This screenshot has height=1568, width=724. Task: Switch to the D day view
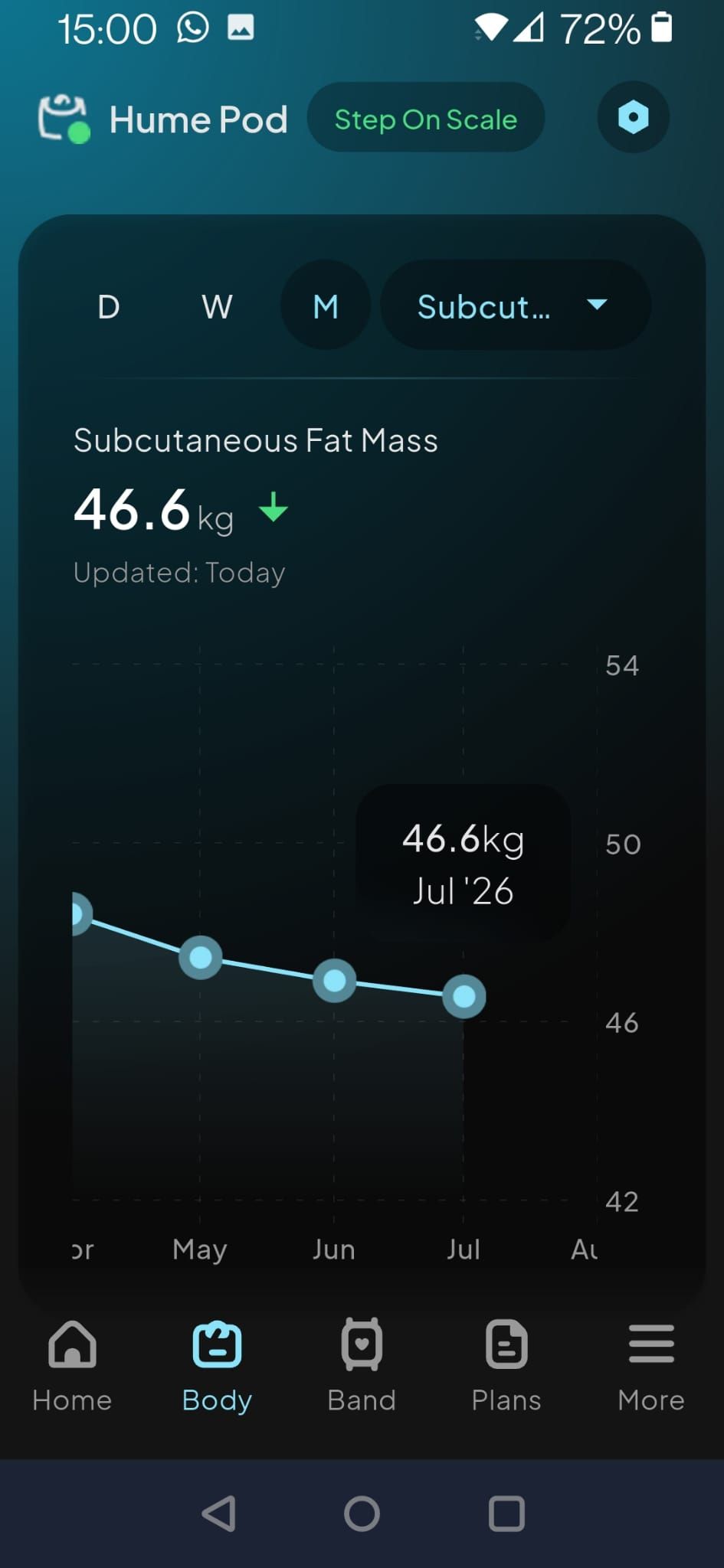click(109, 306)
